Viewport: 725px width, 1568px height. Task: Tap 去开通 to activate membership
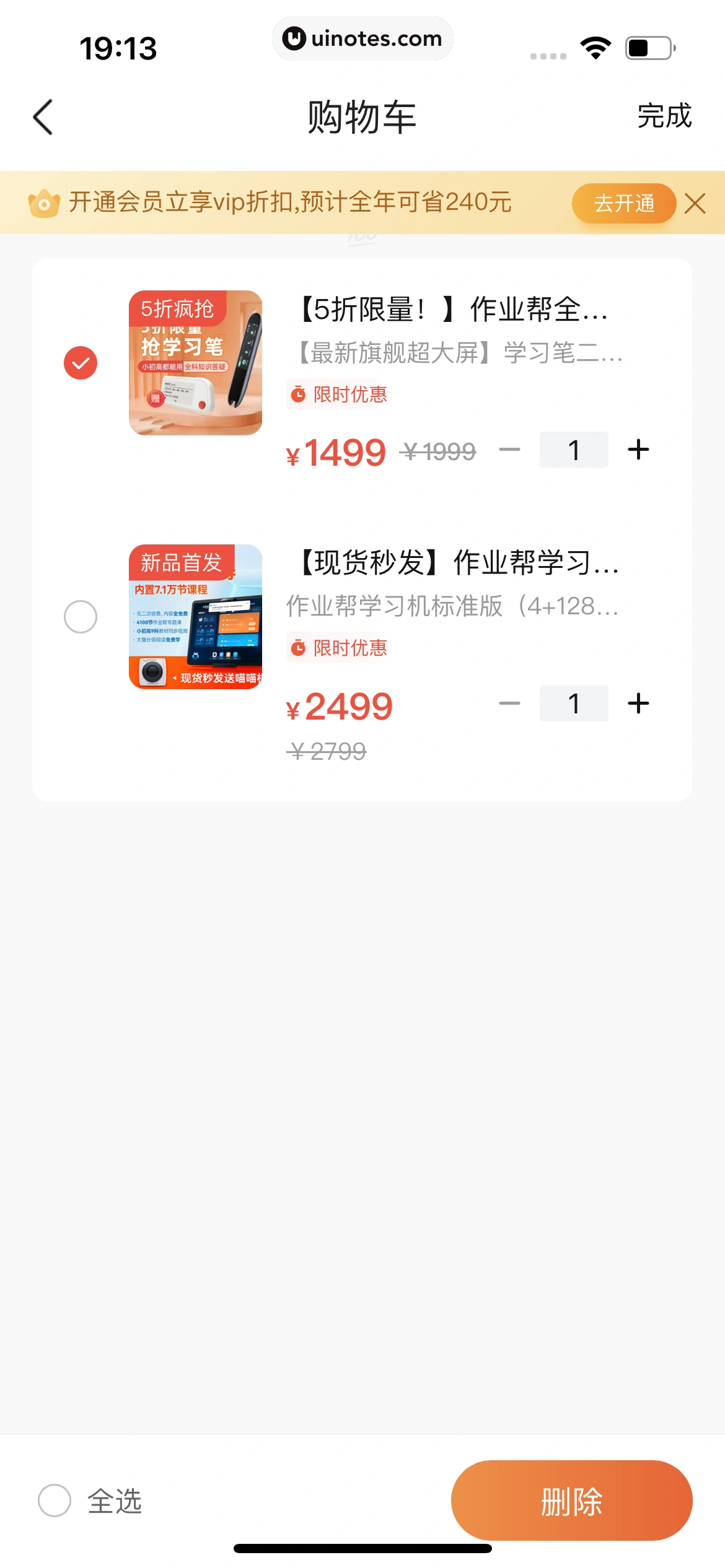623,203
